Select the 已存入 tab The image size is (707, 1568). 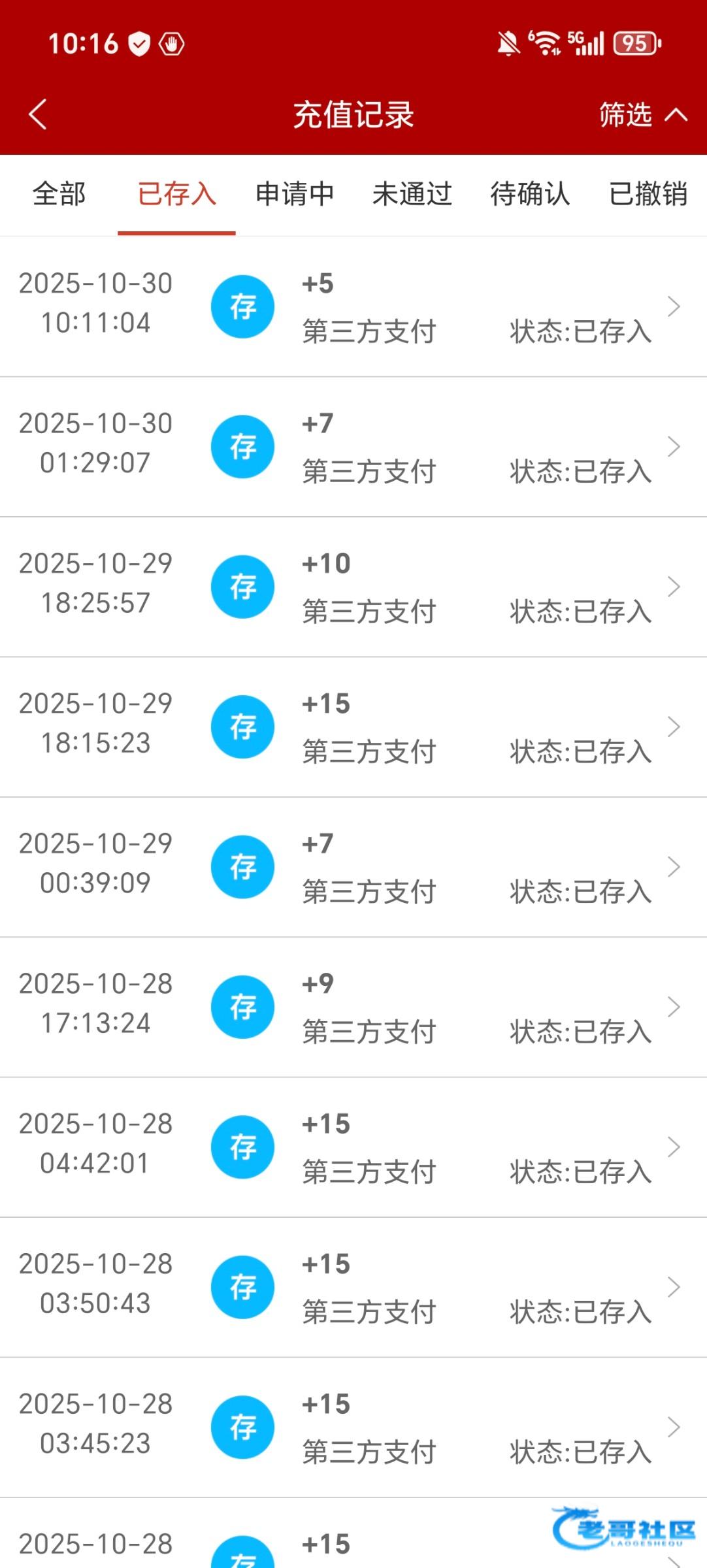click(176, 194)
